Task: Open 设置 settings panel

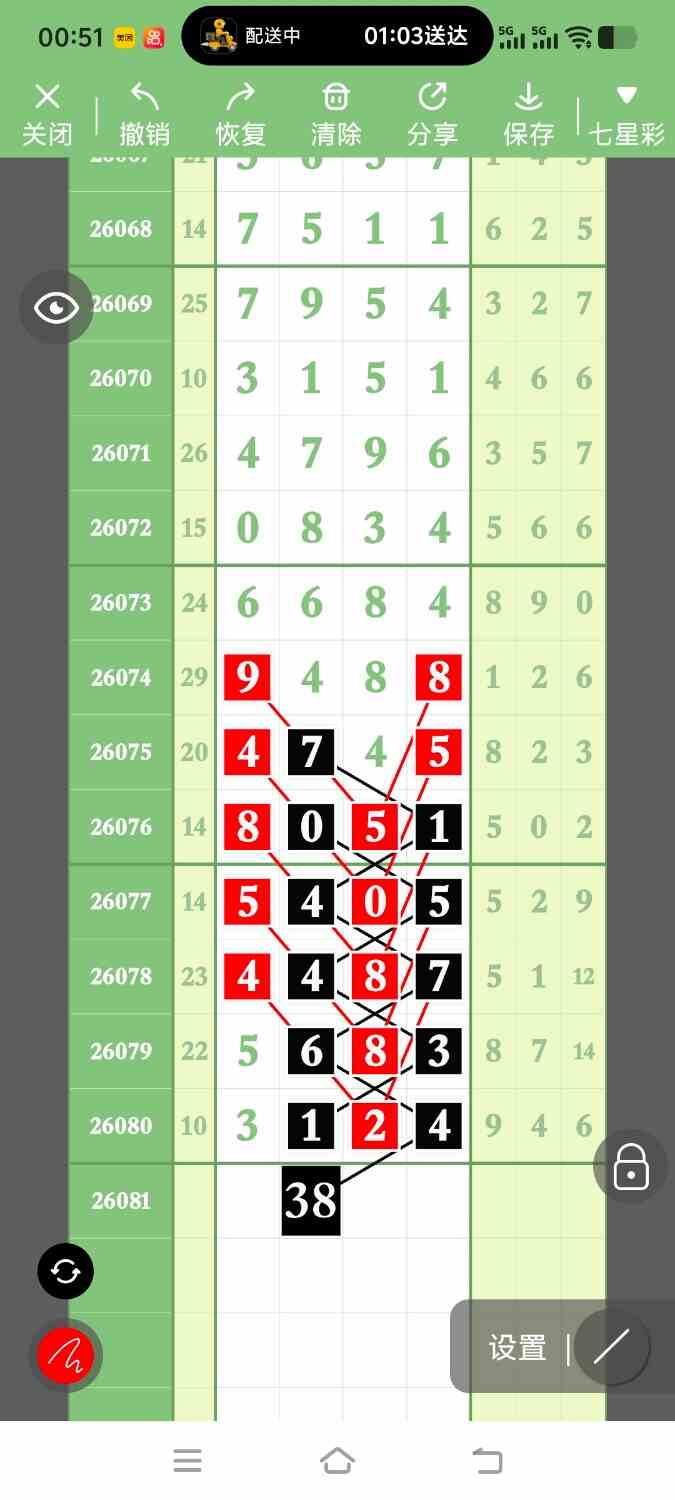Action: click(517, 1348)
